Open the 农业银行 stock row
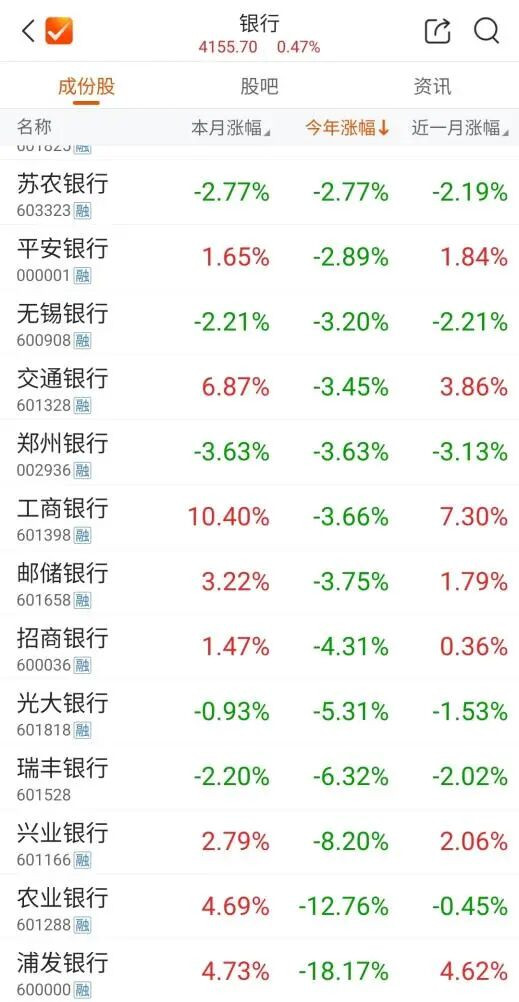This screenshot has width=519, height=1002. 260,907
